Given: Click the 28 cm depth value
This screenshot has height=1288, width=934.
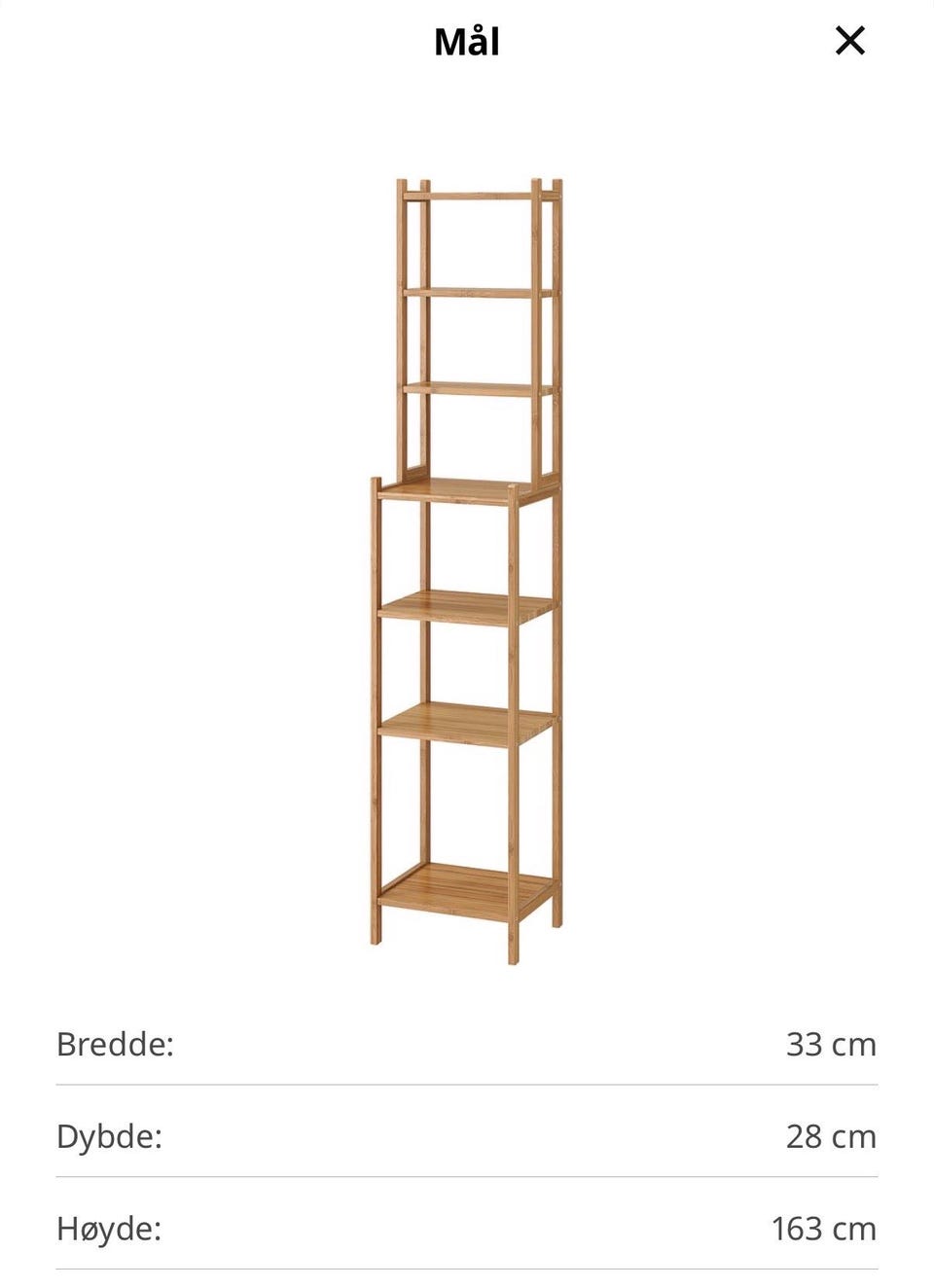Looking at the screenshot, I should pyautogui.click(x=833, y=1137).
